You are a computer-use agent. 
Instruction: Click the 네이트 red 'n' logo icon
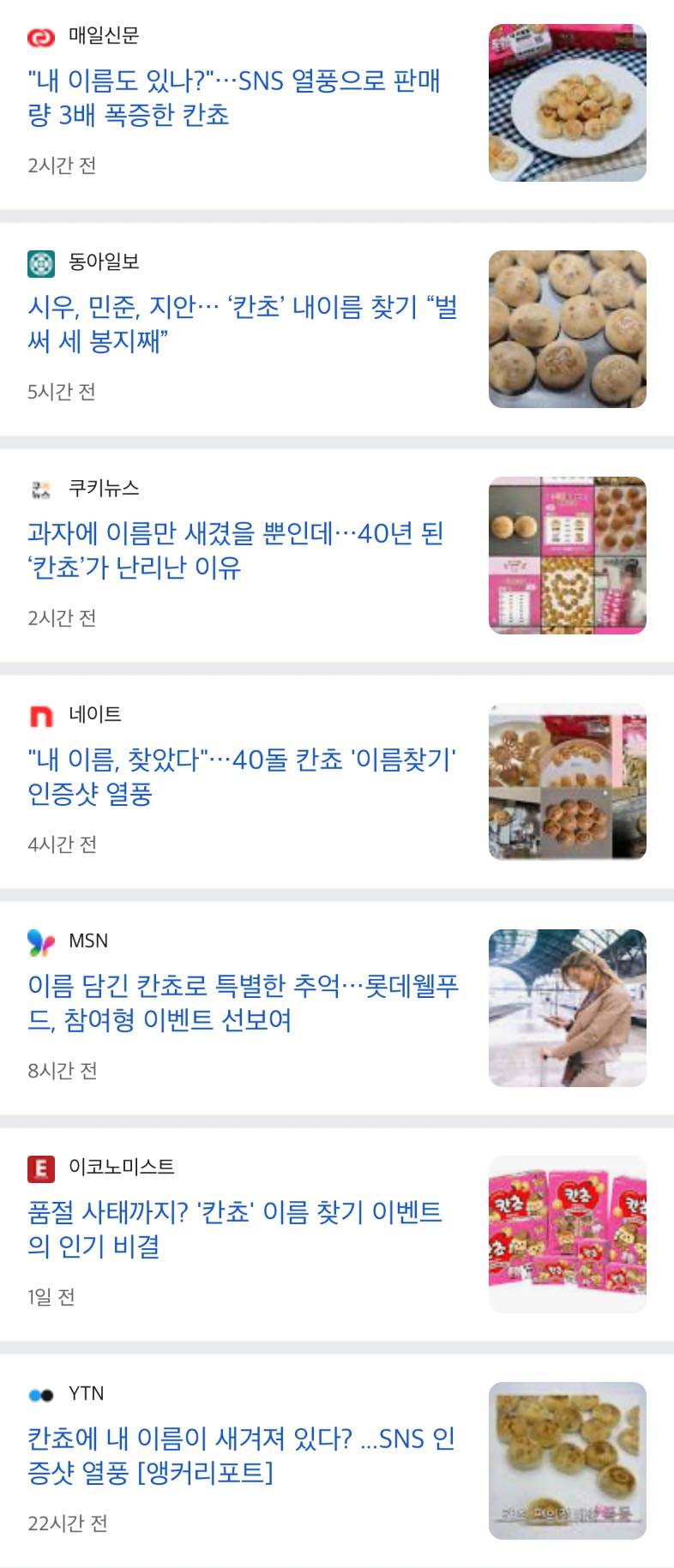point(39,717)
